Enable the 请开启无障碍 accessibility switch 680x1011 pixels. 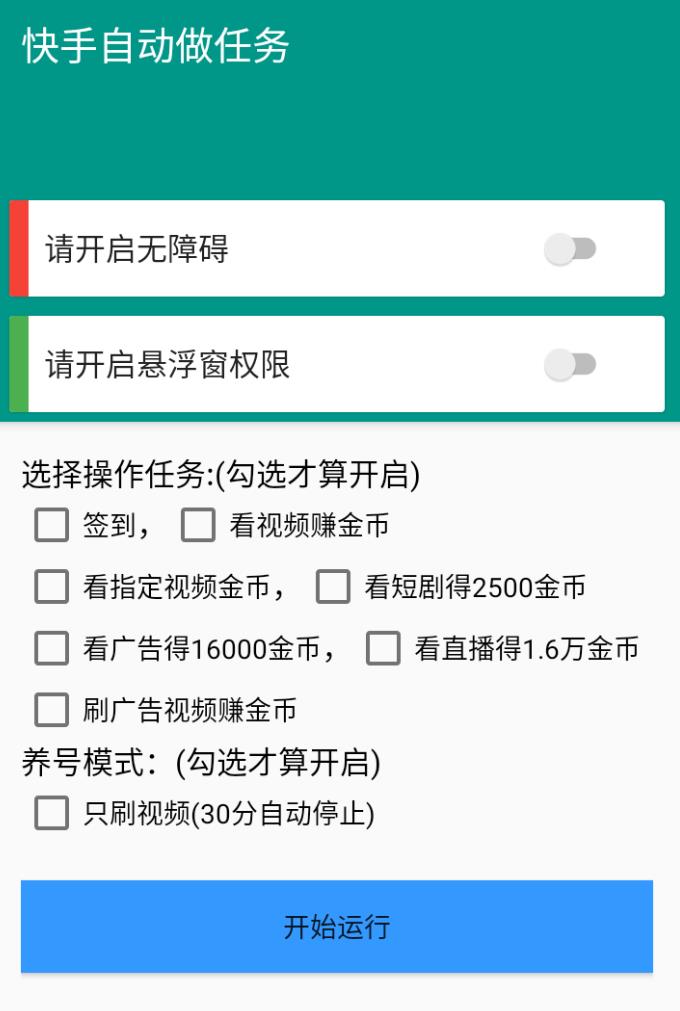[x=570, y=249]
